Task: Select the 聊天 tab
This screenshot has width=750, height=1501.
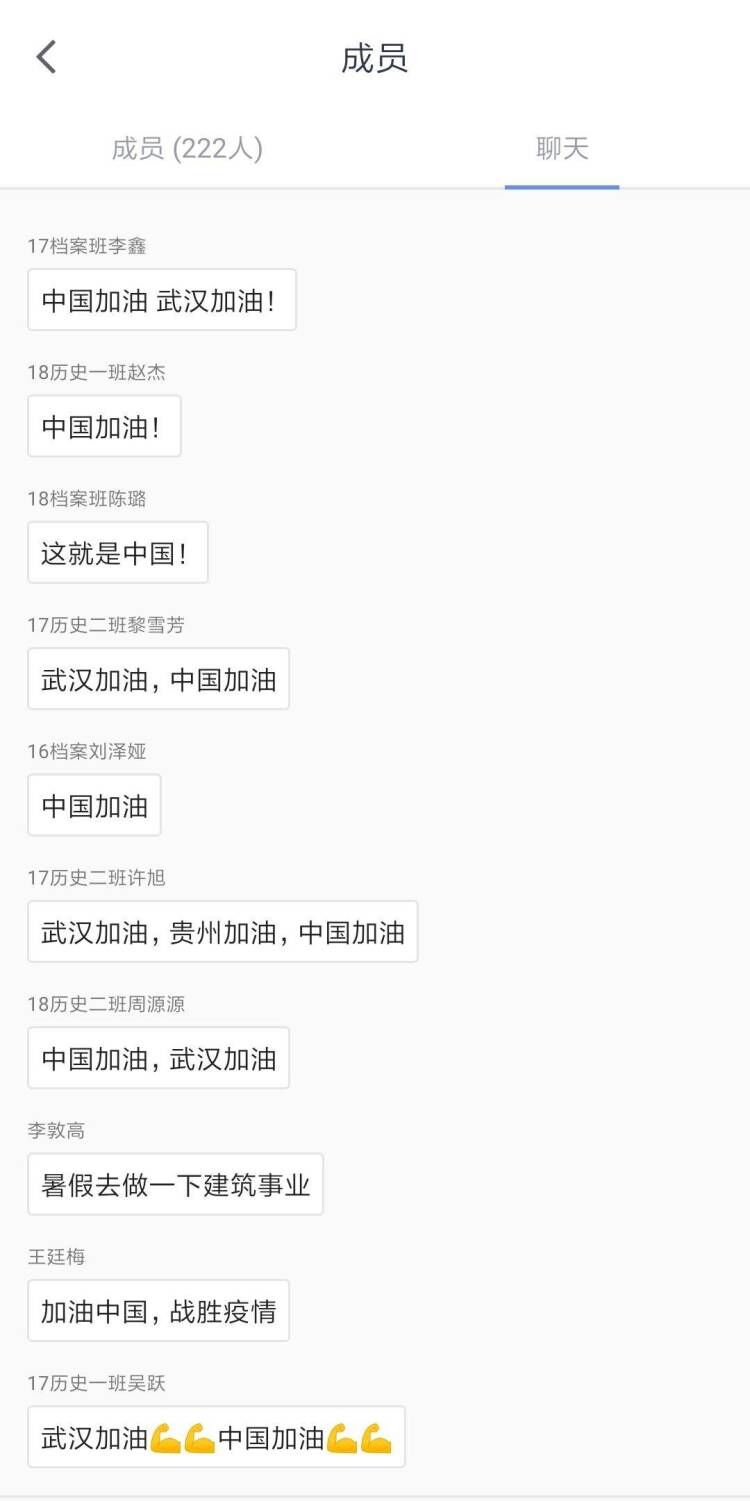Action: coord(562,149)
